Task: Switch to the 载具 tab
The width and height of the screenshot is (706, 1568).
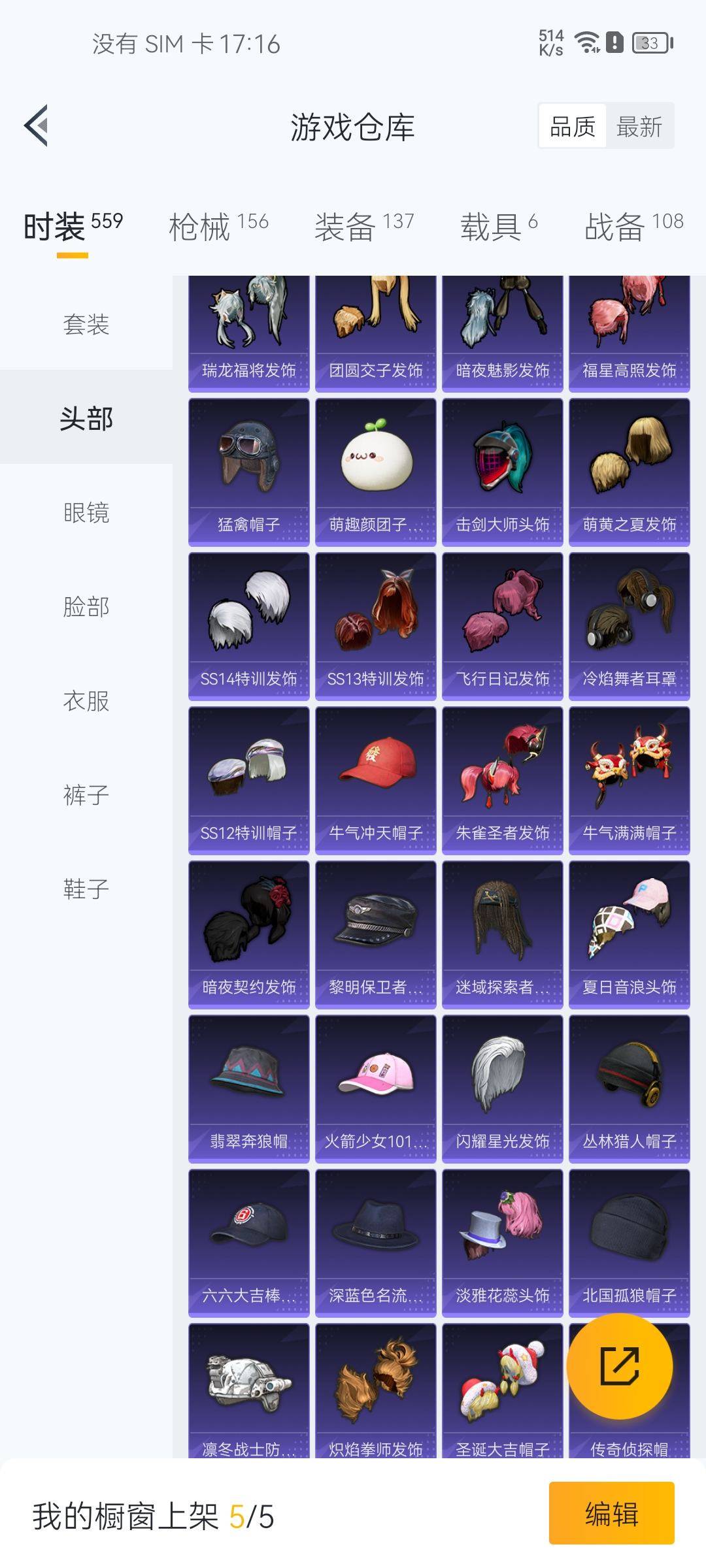Action: 499,227
